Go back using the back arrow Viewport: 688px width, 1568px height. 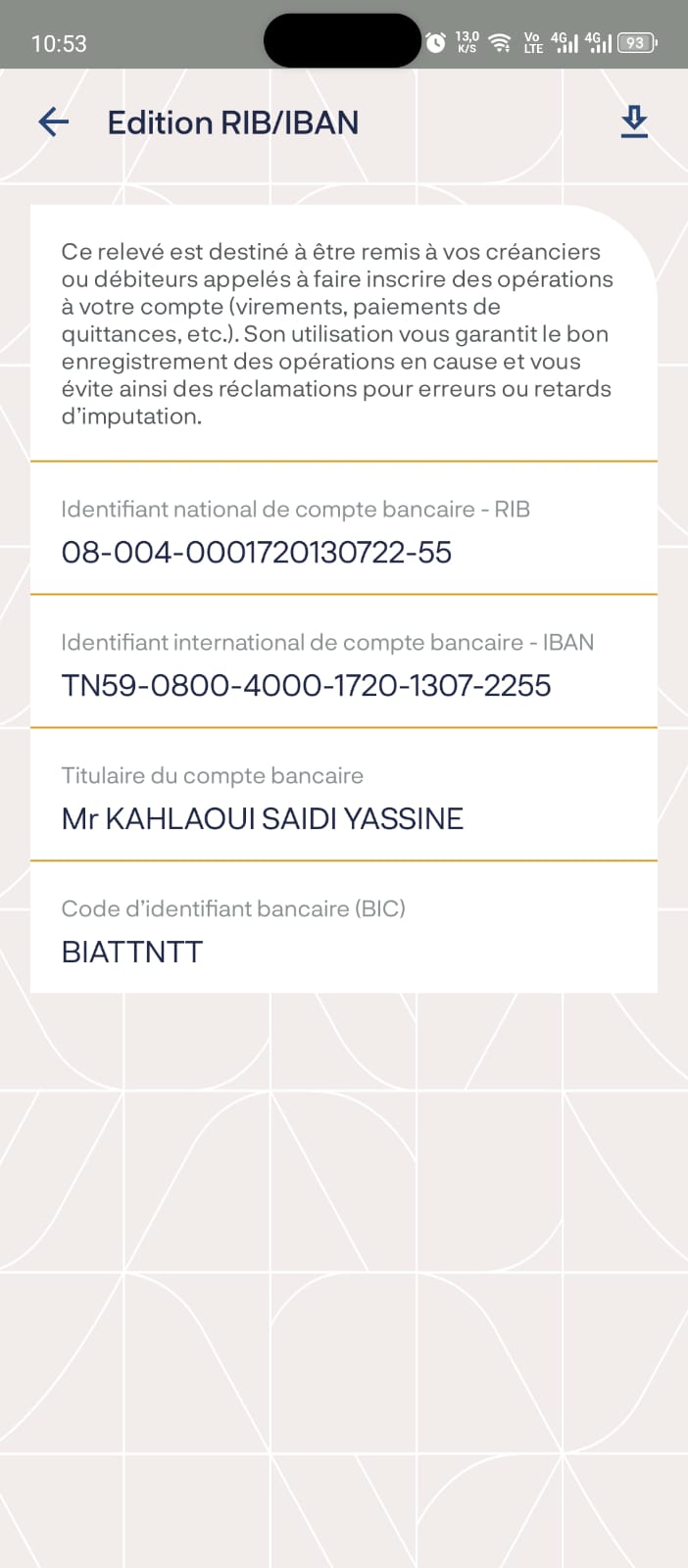click(53, 122)
